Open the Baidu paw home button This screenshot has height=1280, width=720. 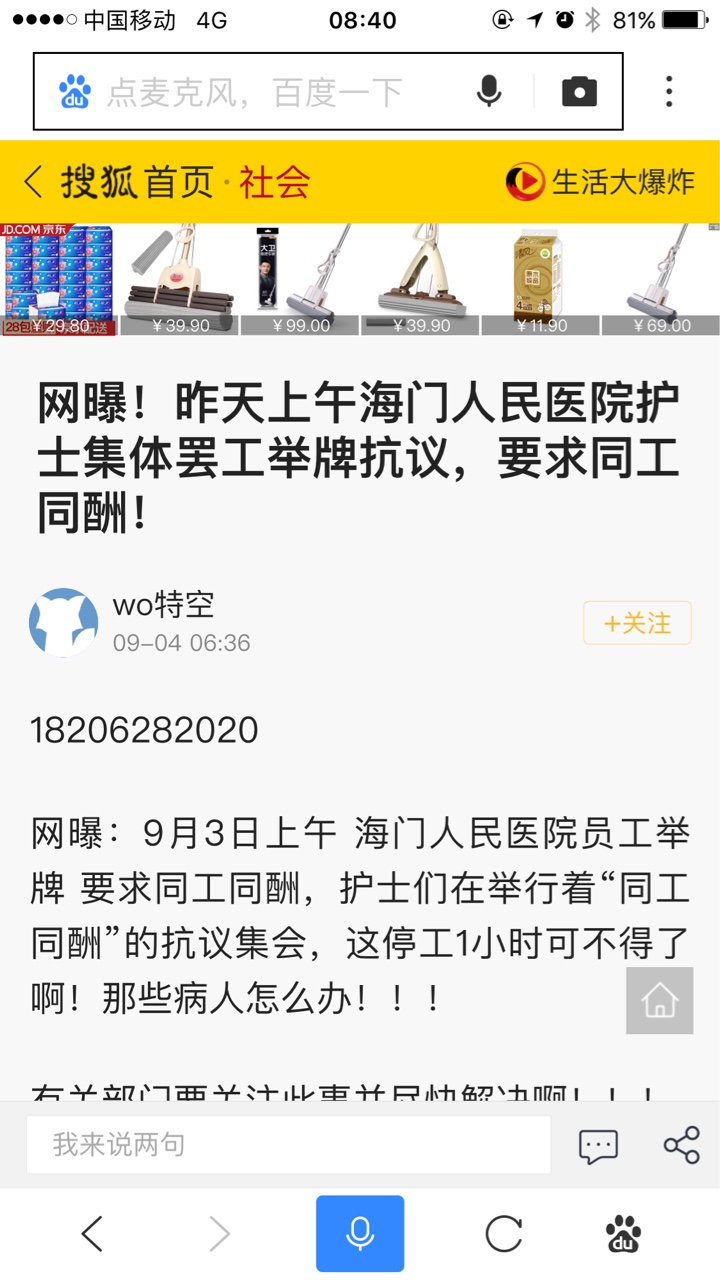click(x=624, y=1234)
